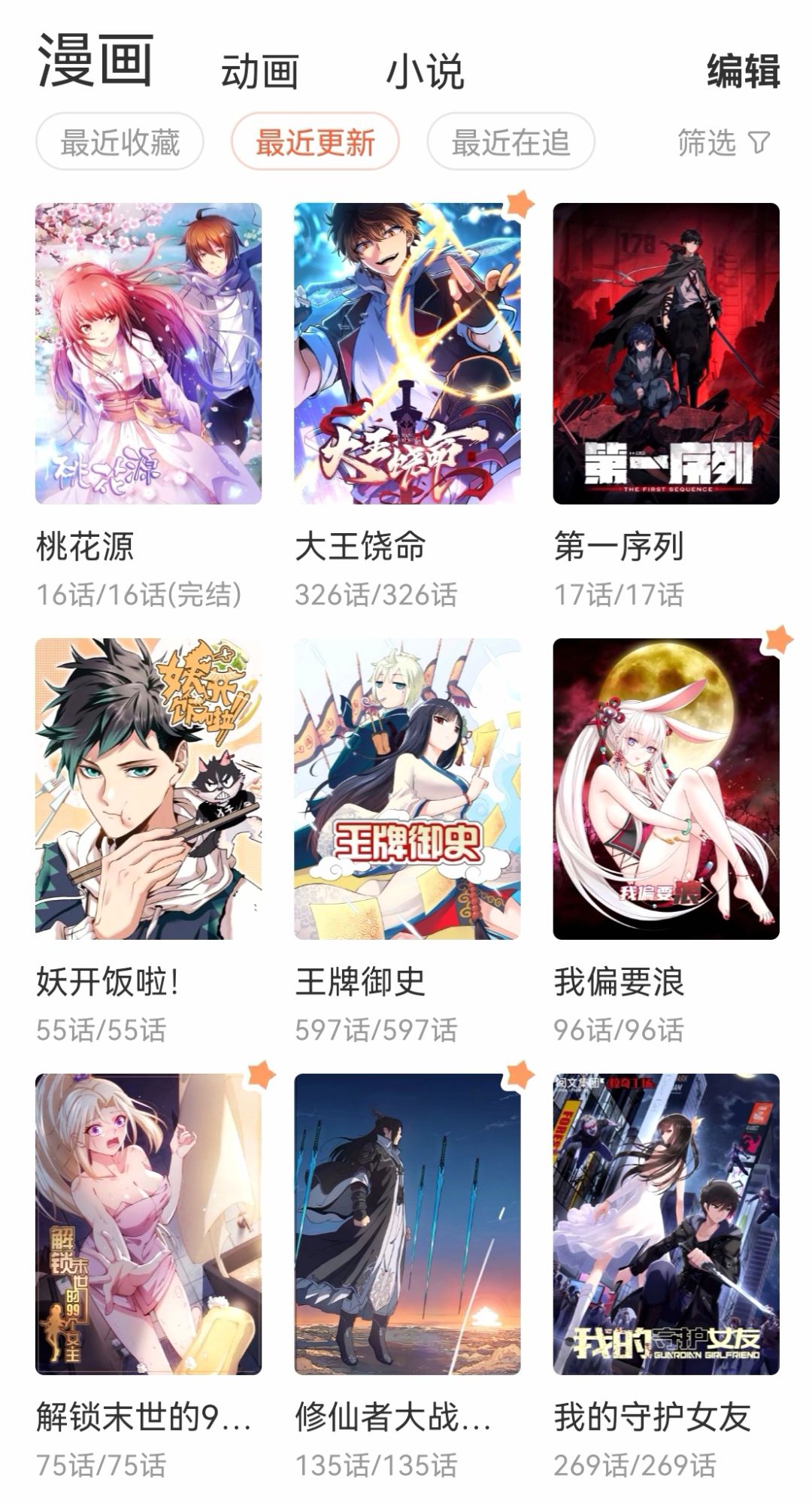Image resolution: width=812 pixels, height=1506 pixels.
Task: Select the 最近在追 chip
Action: (x=511, y=141)
